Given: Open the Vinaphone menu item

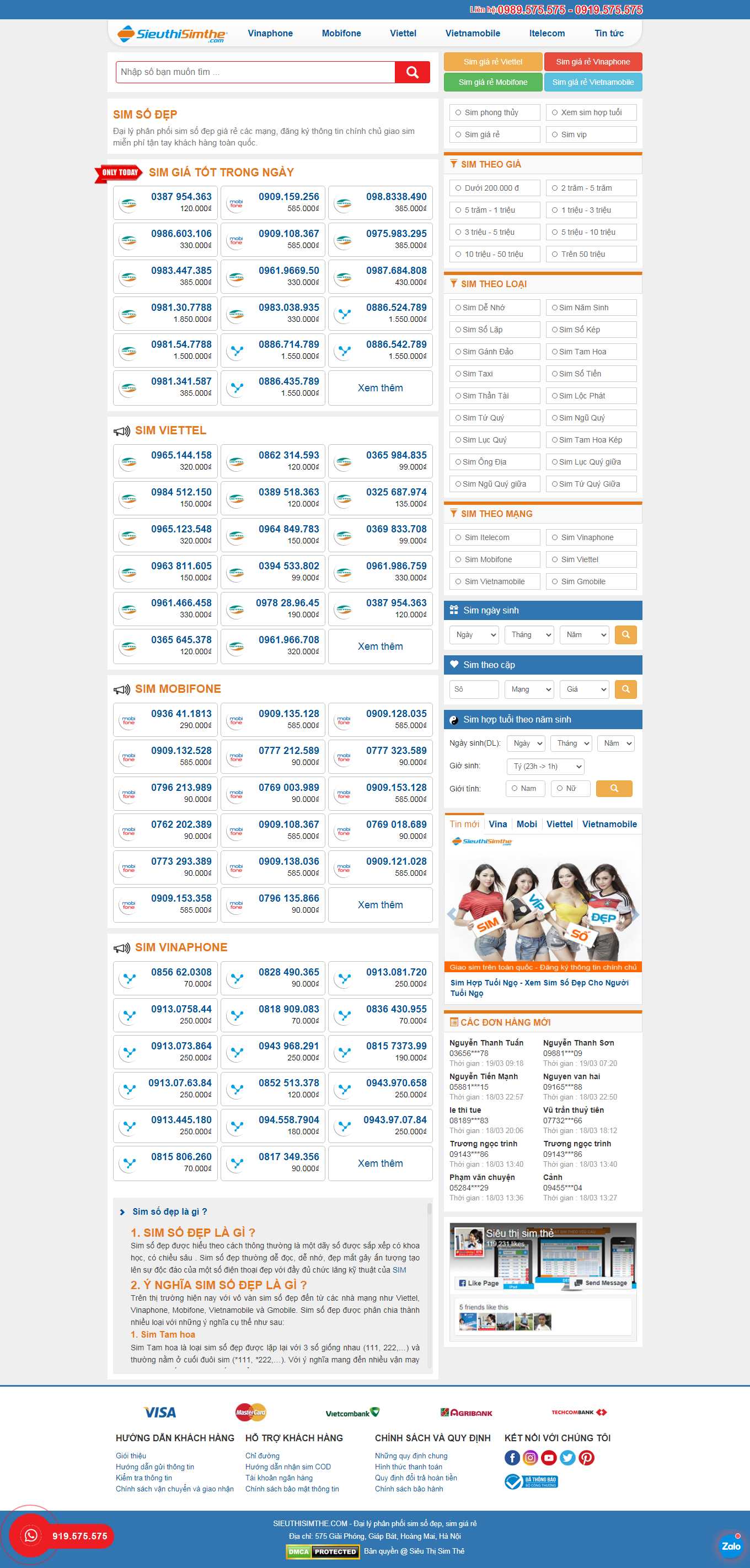Looking at the screenshot, I should point(270,34).
